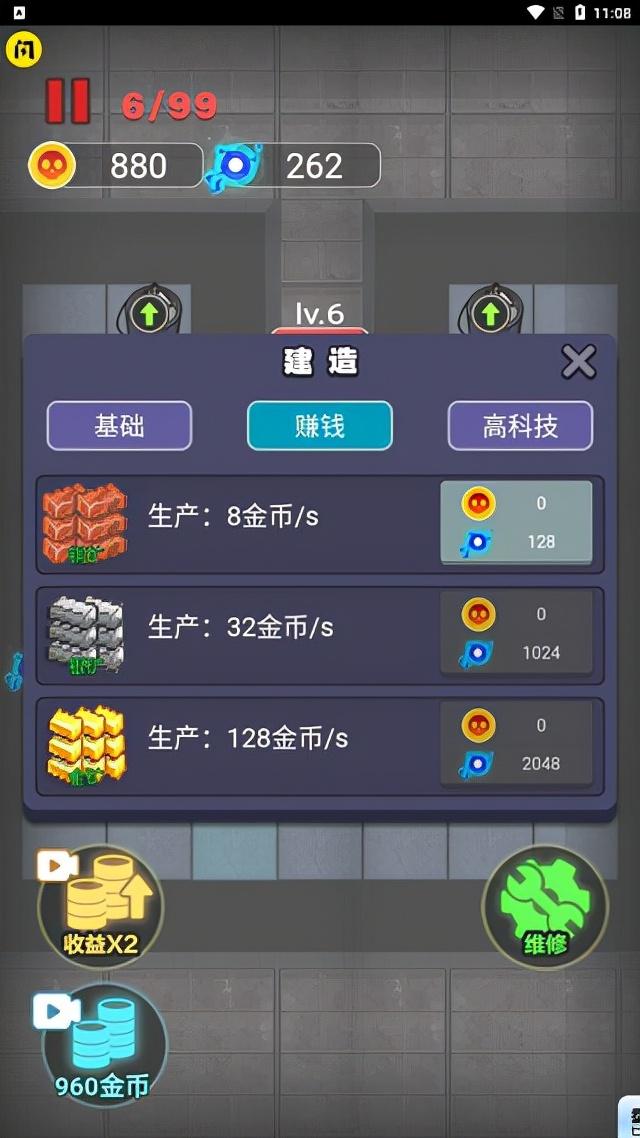Viewport: 640px width, 1138px height.
Task: Select the 赚钱 tab
Action: point(320,426)
